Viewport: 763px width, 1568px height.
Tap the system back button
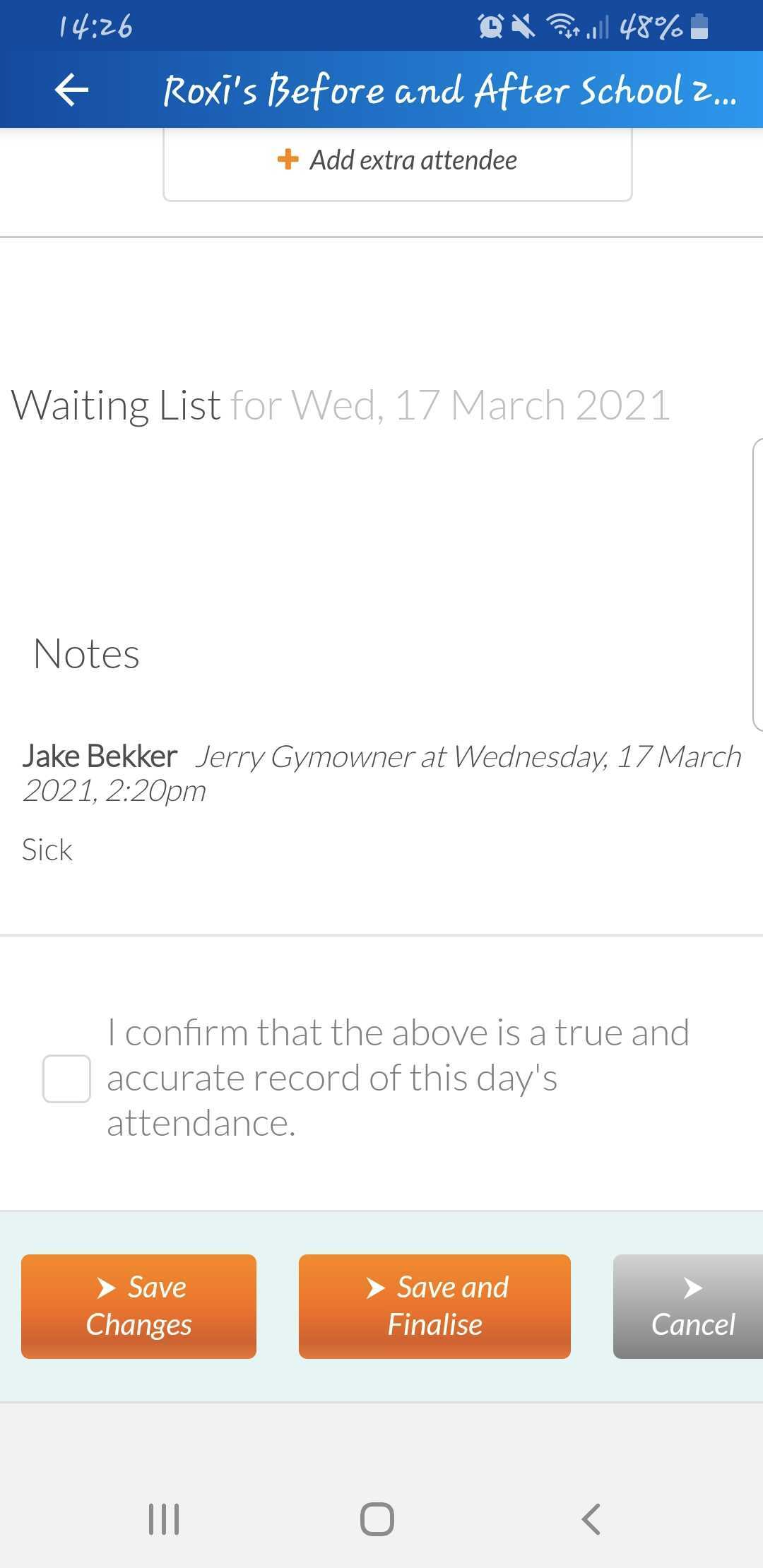(591, 1519)
